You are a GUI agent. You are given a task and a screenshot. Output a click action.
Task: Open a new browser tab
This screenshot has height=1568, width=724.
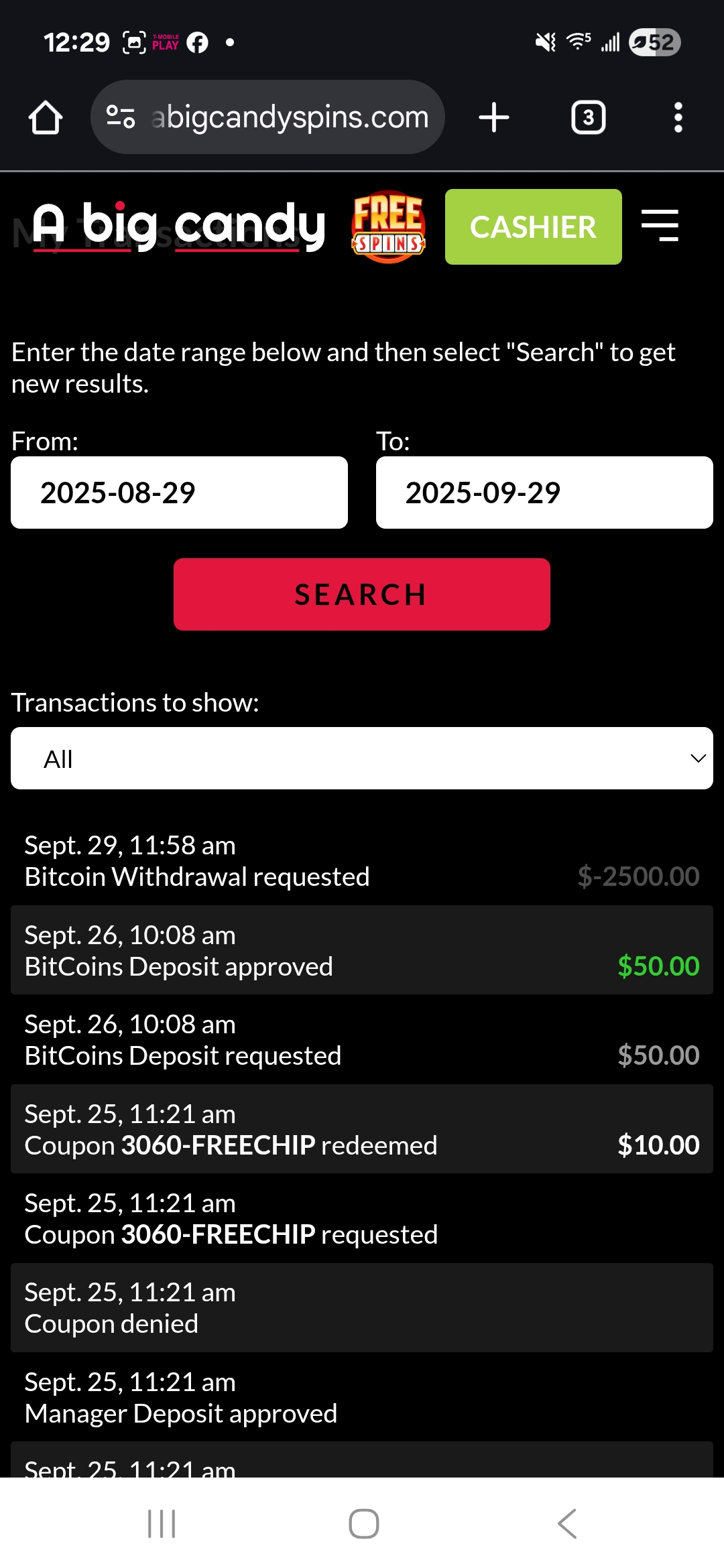(x=494, y=118)
